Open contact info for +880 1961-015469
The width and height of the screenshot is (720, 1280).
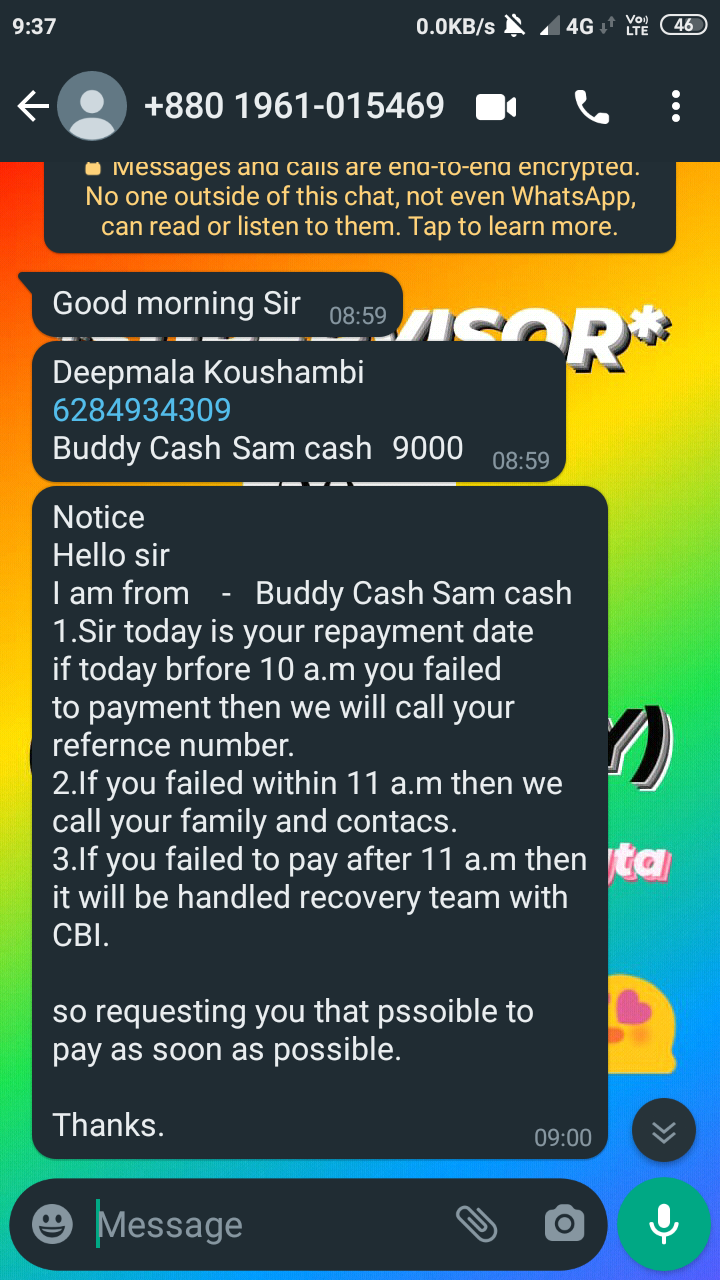[x=294, y=106]
